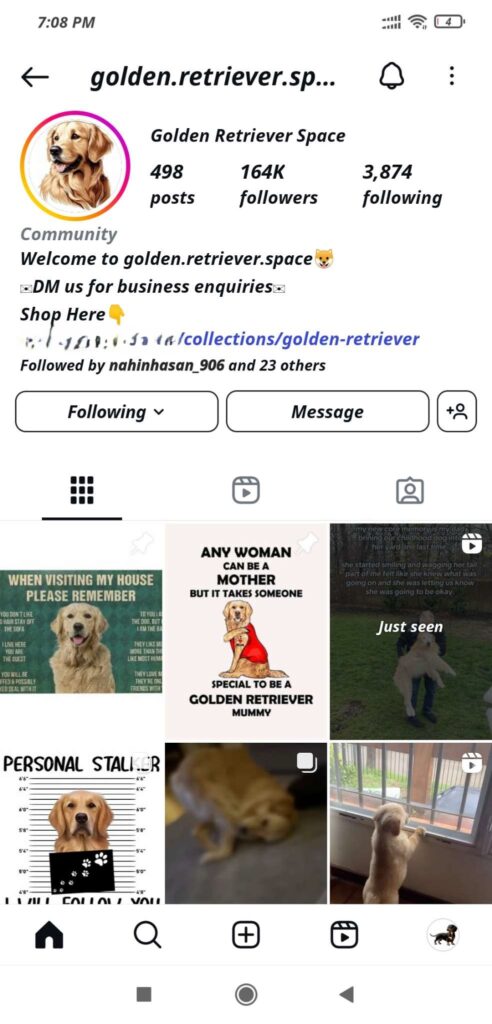Go to the home feed

49,935
